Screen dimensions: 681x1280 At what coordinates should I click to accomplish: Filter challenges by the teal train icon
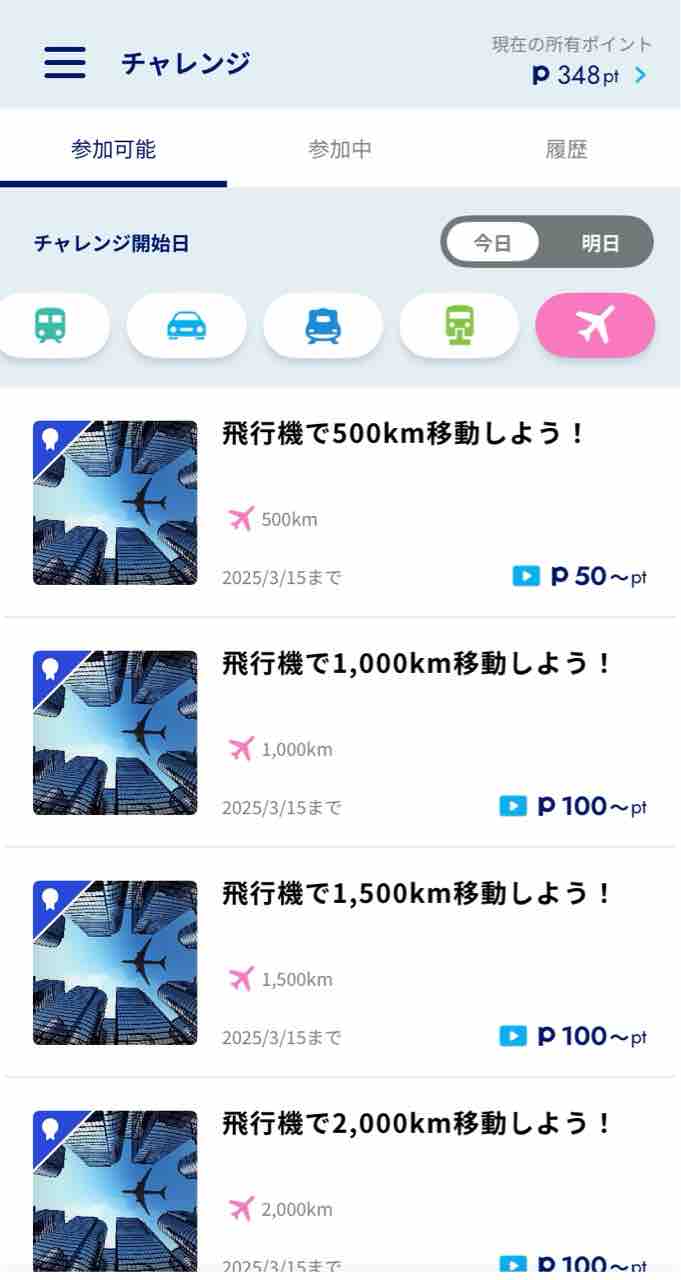pyautogui.click(x=52, y=325)
